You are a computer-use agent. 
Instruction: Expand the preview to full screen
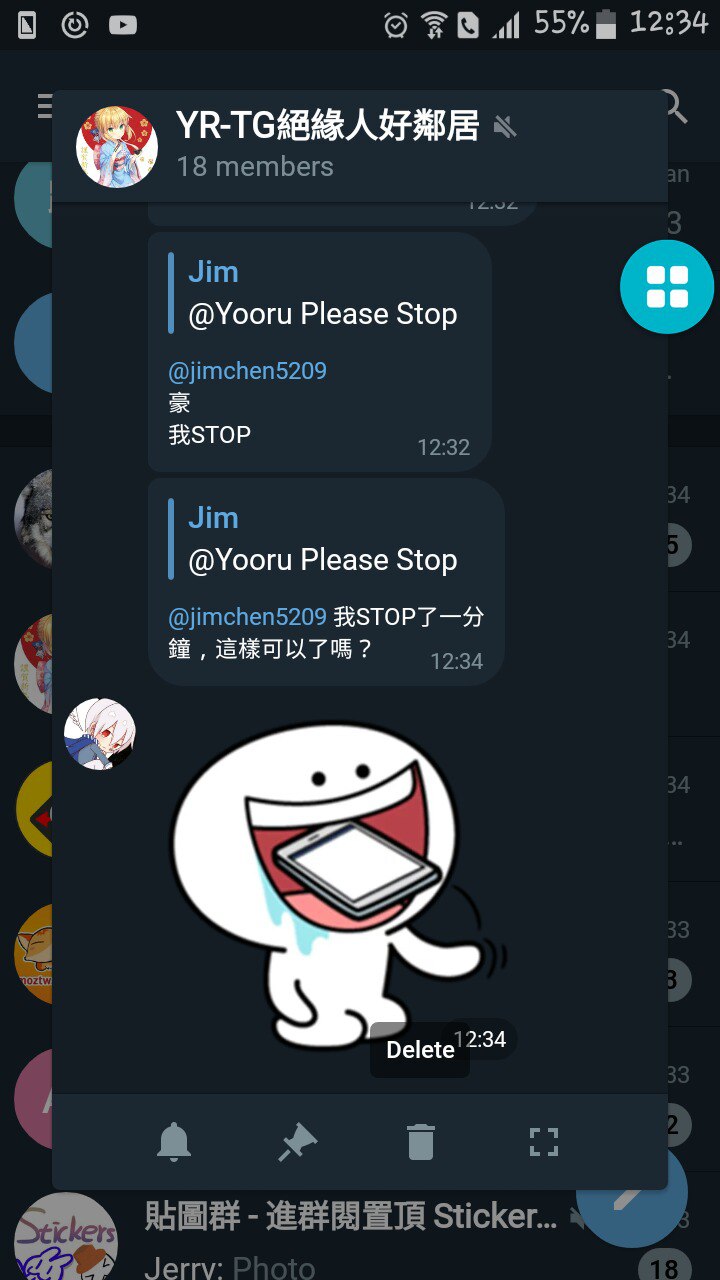coord(543,1141)
